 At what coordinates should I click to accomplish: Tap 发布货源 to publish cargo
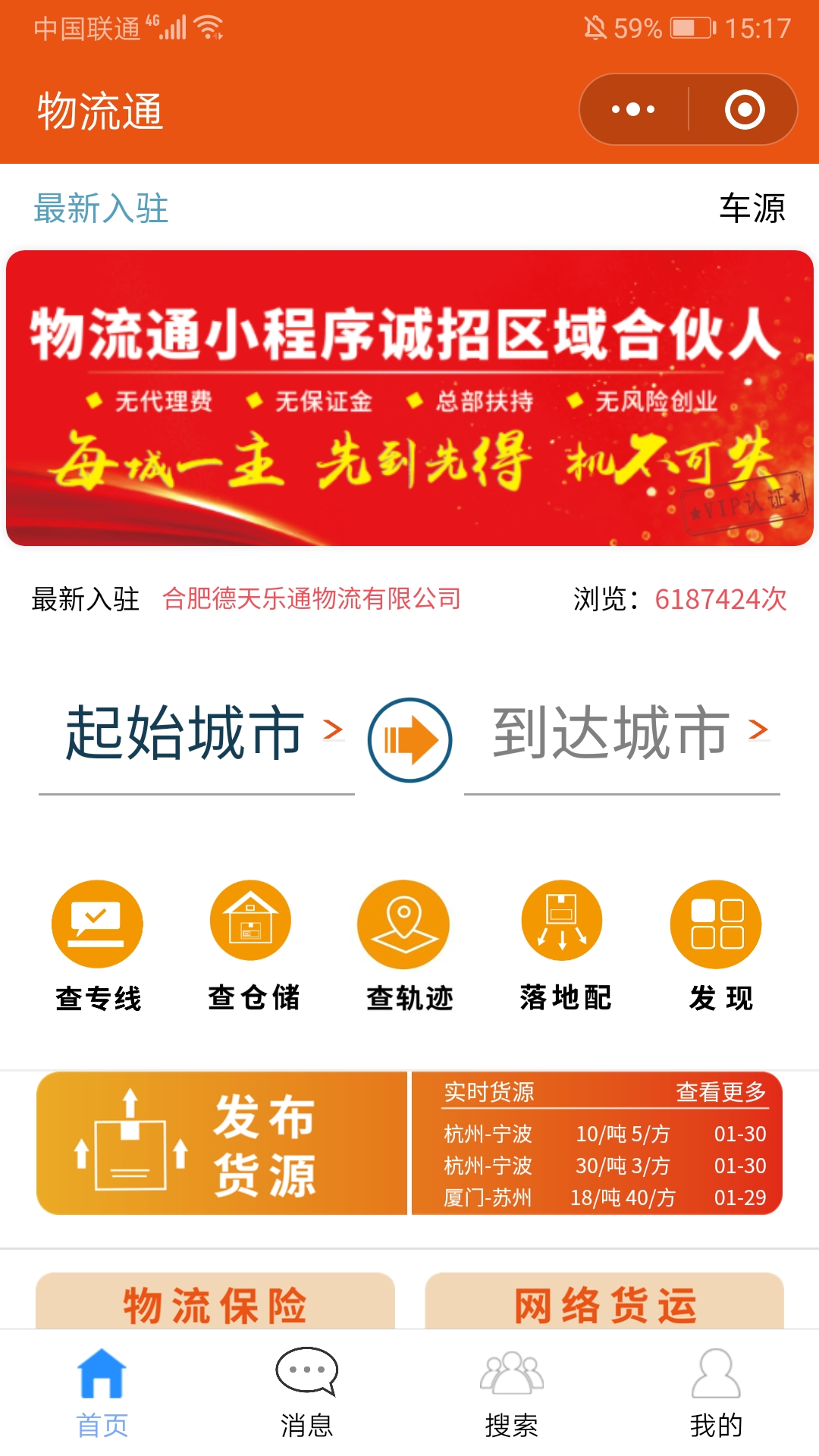click(x=221, y=1144)
